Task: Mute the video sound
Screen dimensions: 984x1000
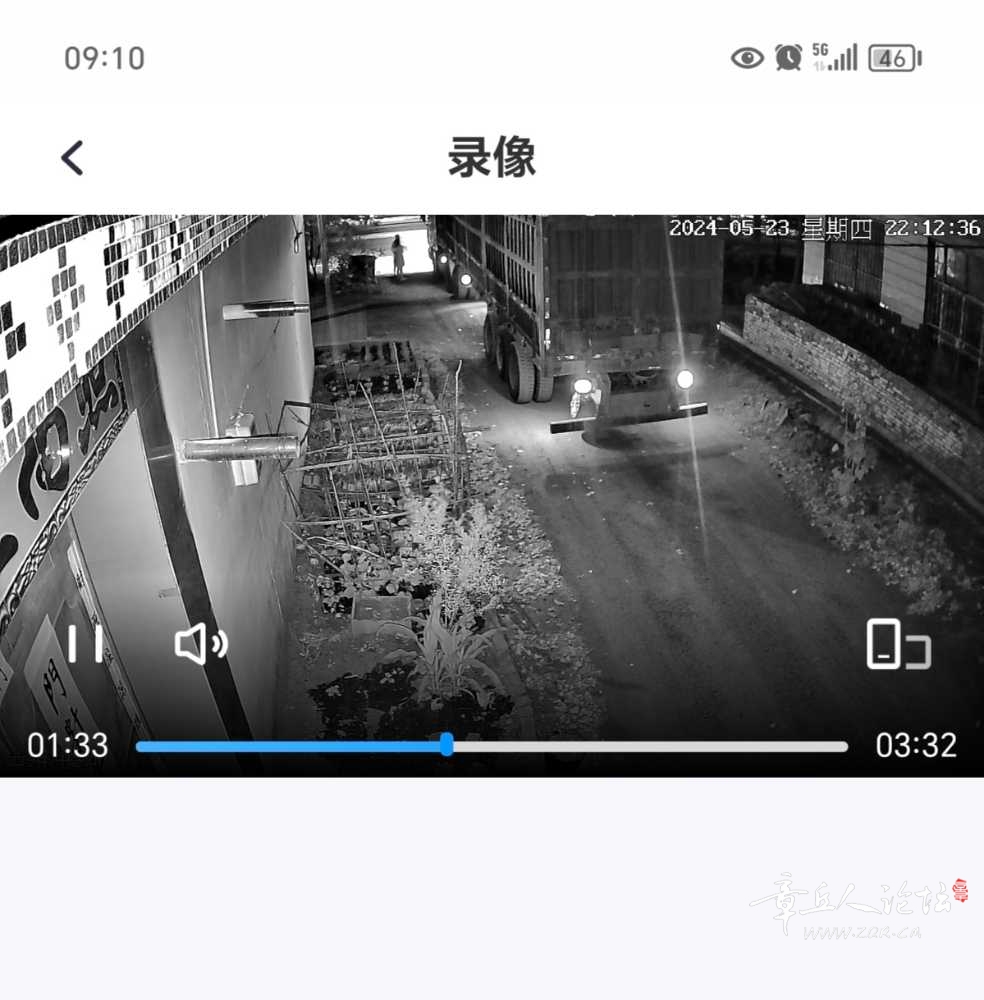Action: [x=200, y=645]
